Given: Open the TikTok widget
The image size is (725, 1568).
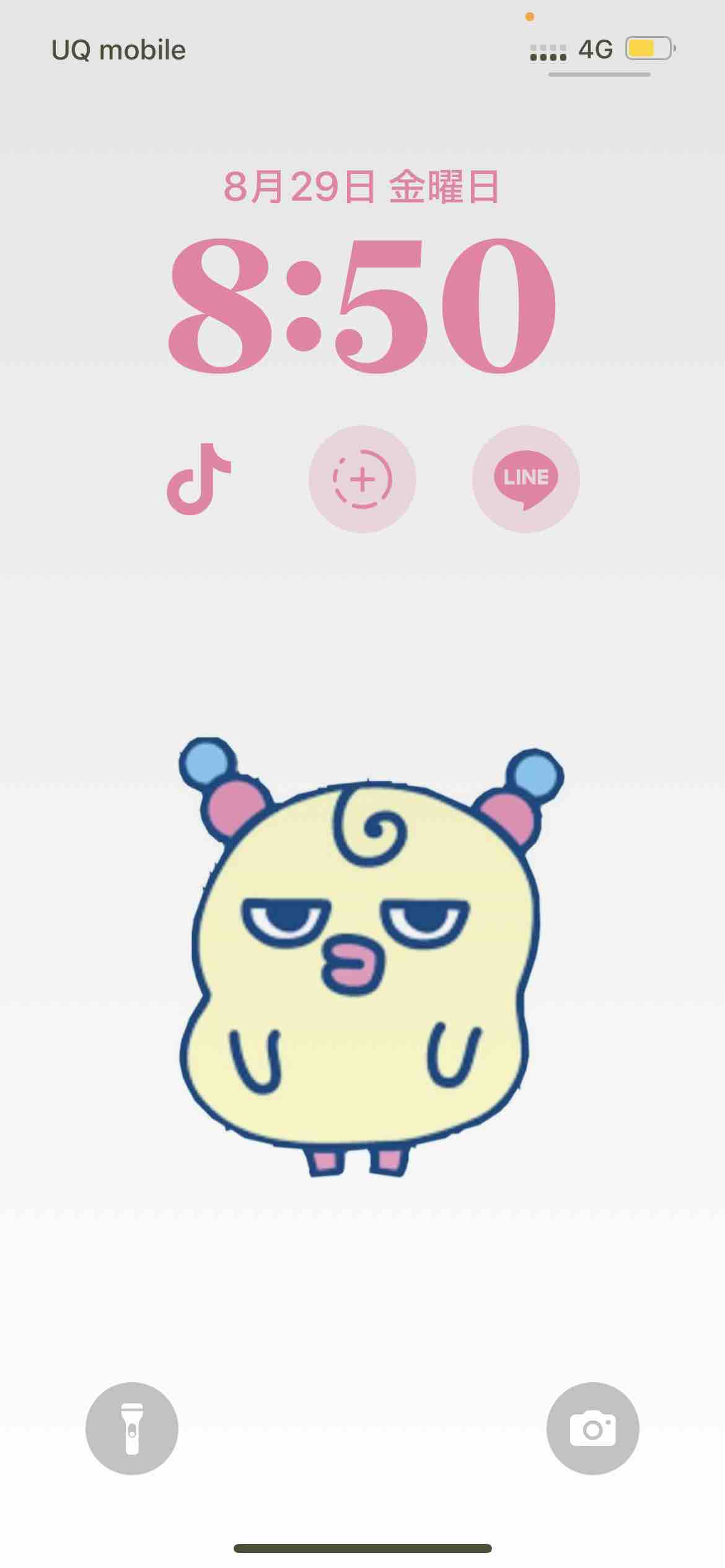Looking at the screenshot, I should pos(199,482).
